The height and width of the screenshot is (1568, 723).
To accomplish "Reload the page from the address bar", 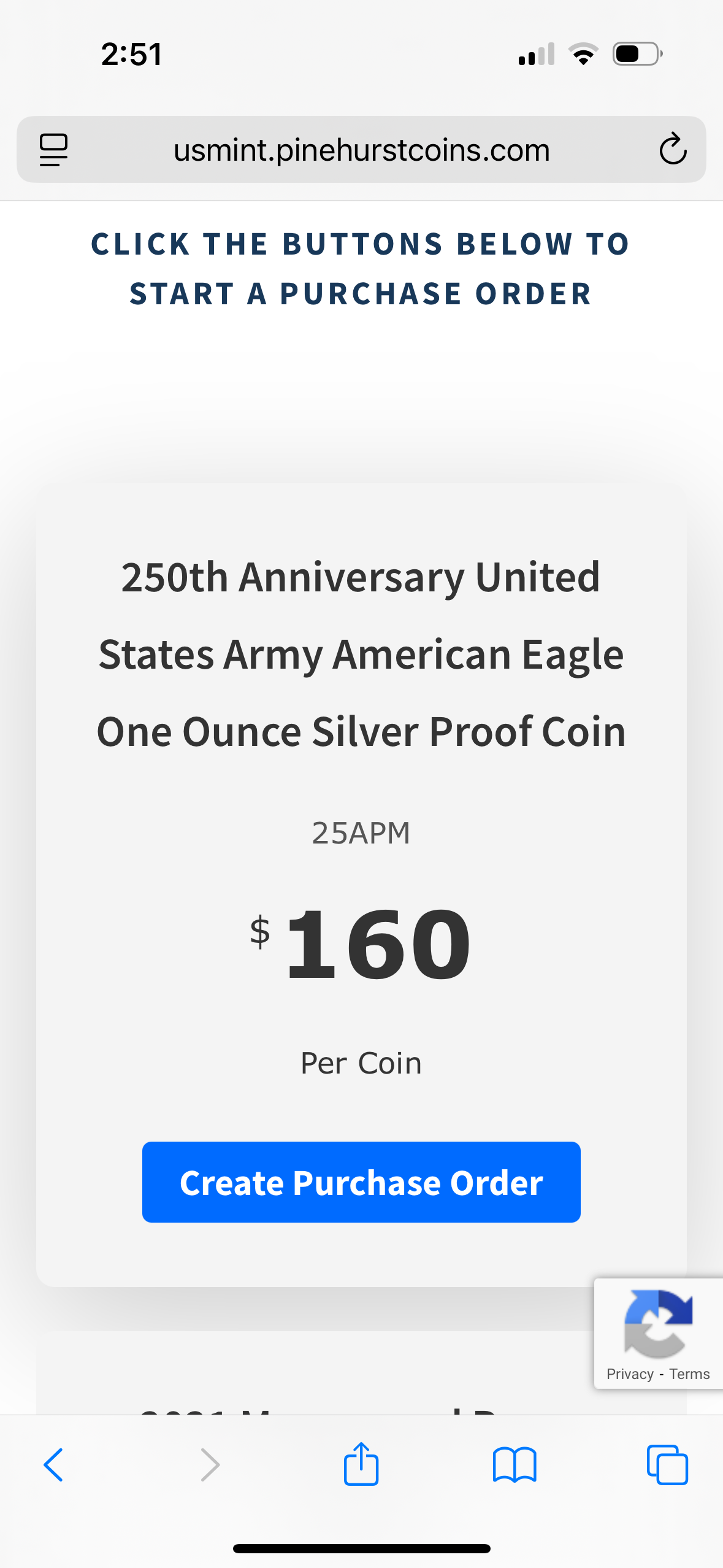I will tap(673, 149).
